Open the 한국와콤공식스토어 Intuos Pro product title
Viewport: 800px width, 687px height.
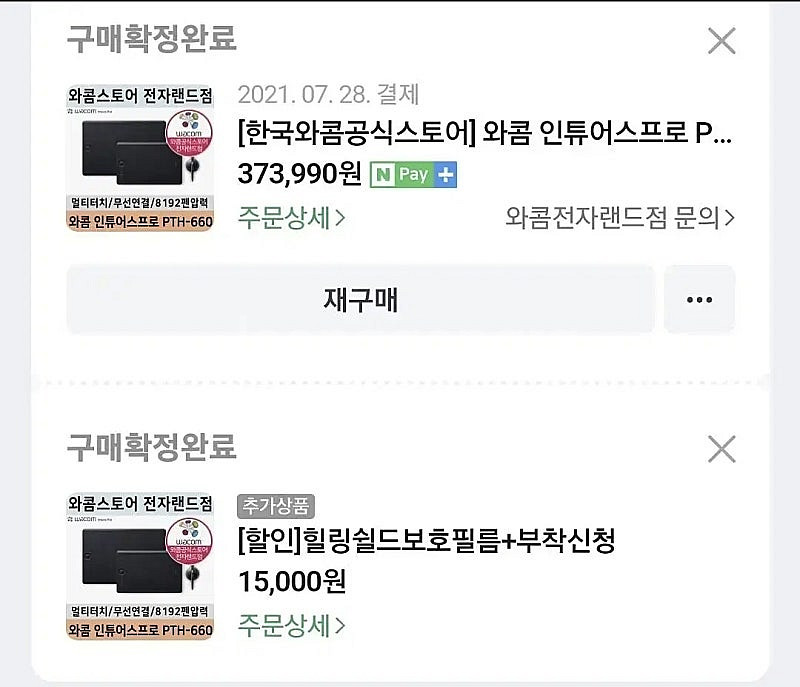[485, 132]
